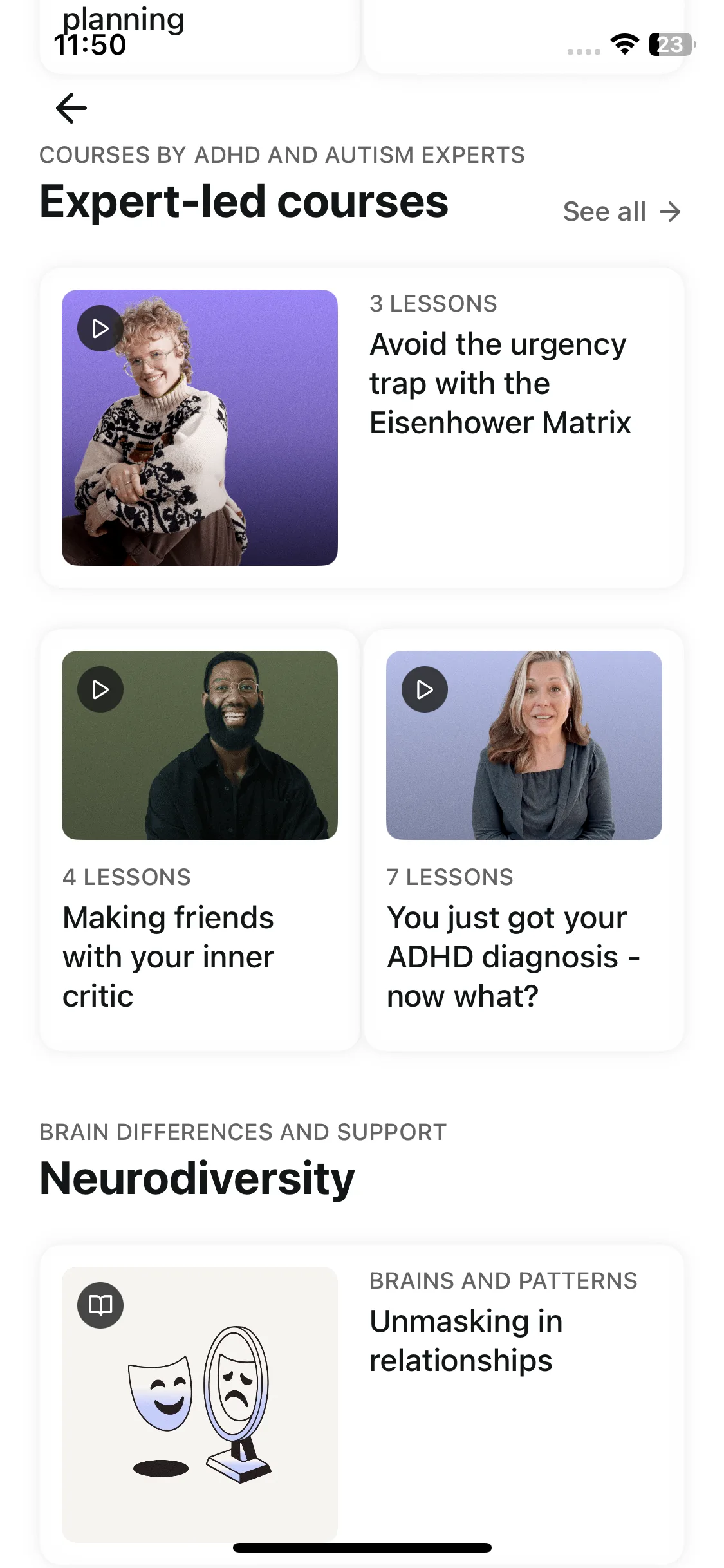724x1568 pixels.
Task: See all expert-led courses
Action: (x=621, y=212)
